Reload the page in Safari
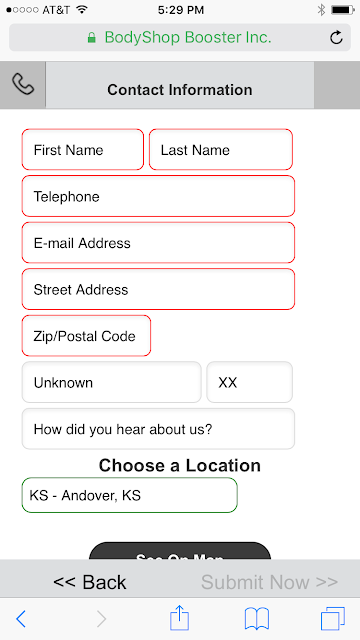Image resolution: width=360 pixels, height=640 pixels. click(336, 38)
